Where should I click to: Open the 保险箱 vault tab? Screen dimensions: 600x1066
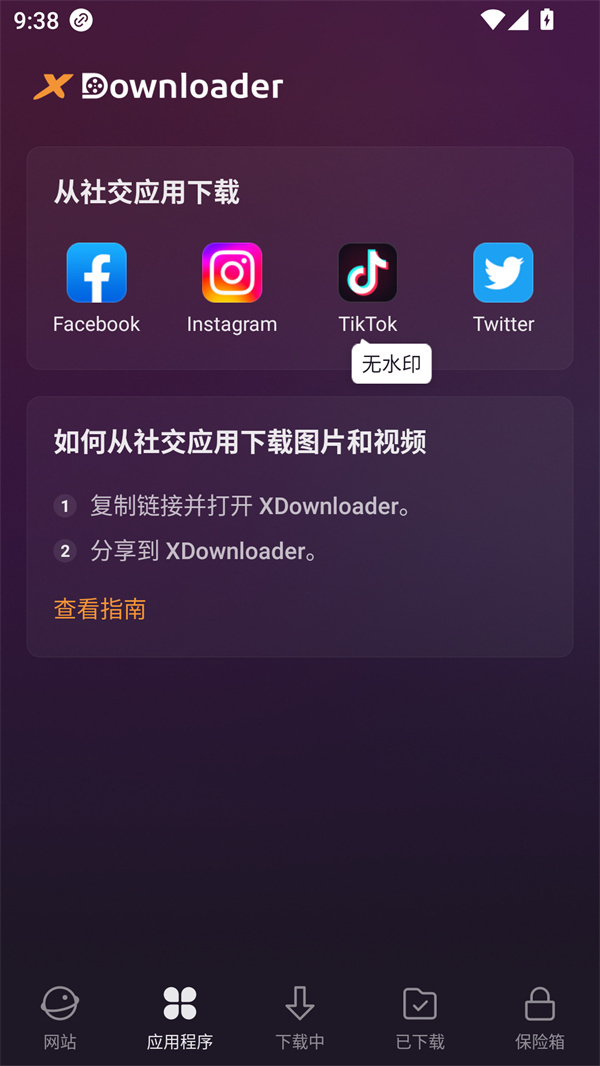coord(540,1017)
